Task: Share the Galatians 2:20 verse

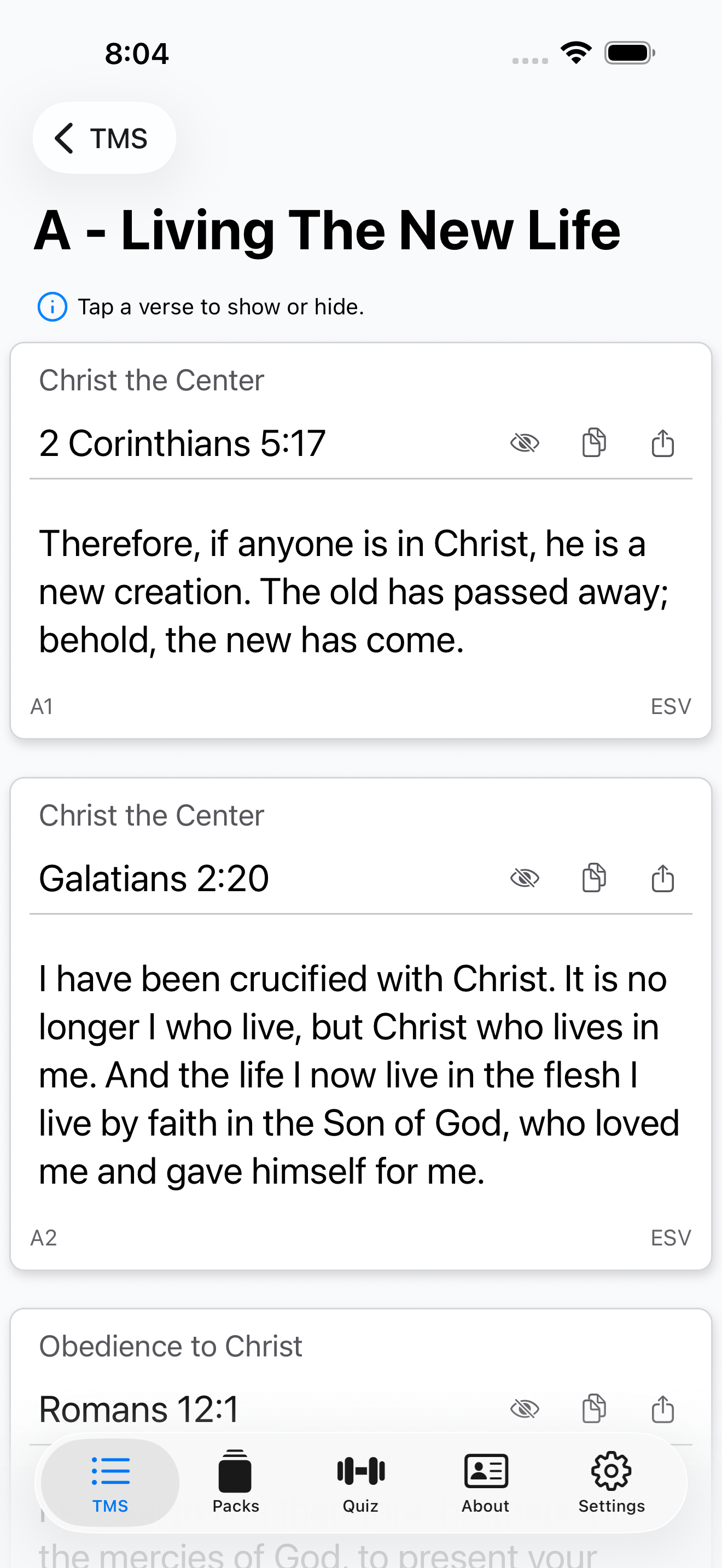Action: (662, 877)
